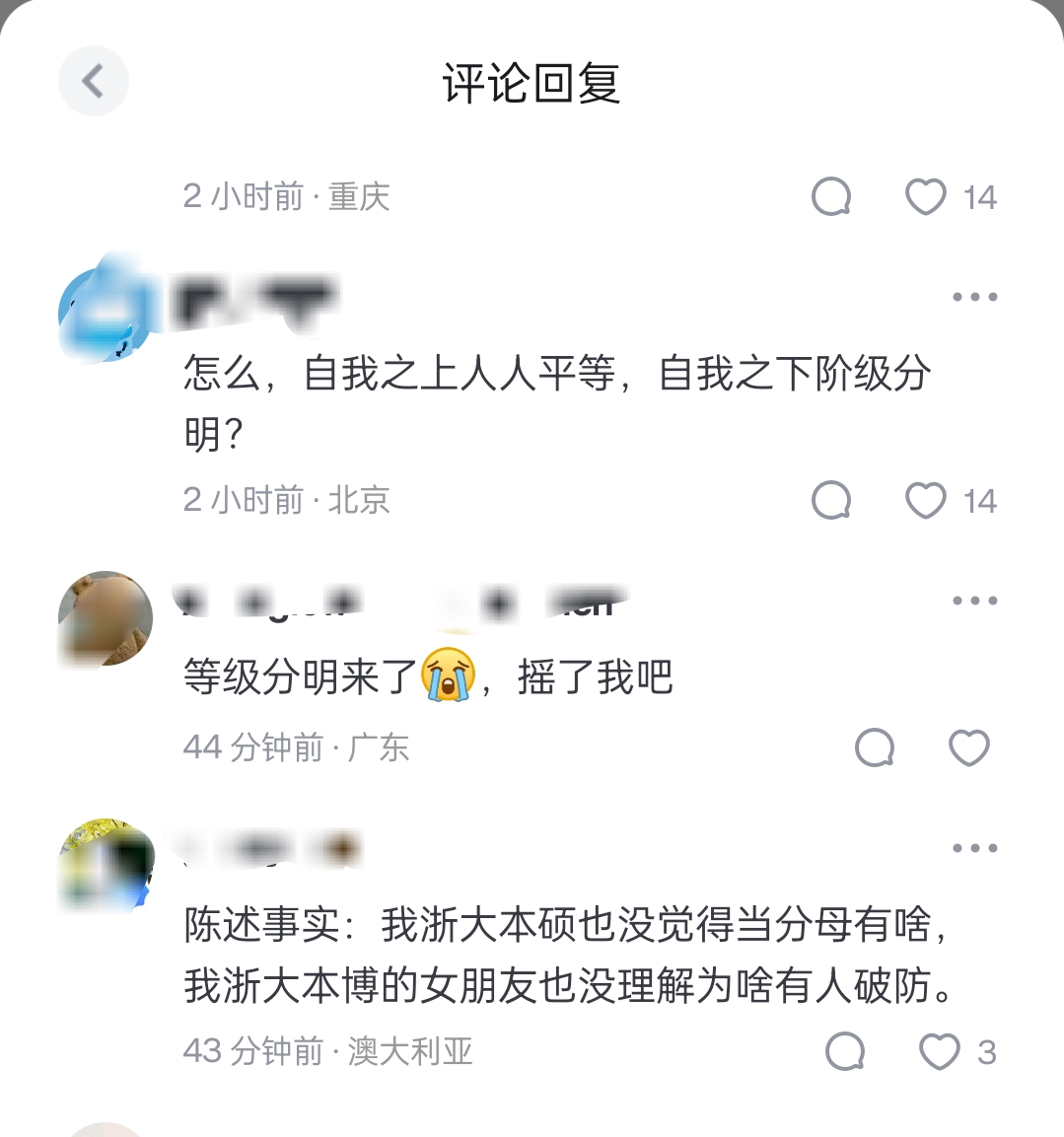Open the avatar of the 北京 commenter

105,314
